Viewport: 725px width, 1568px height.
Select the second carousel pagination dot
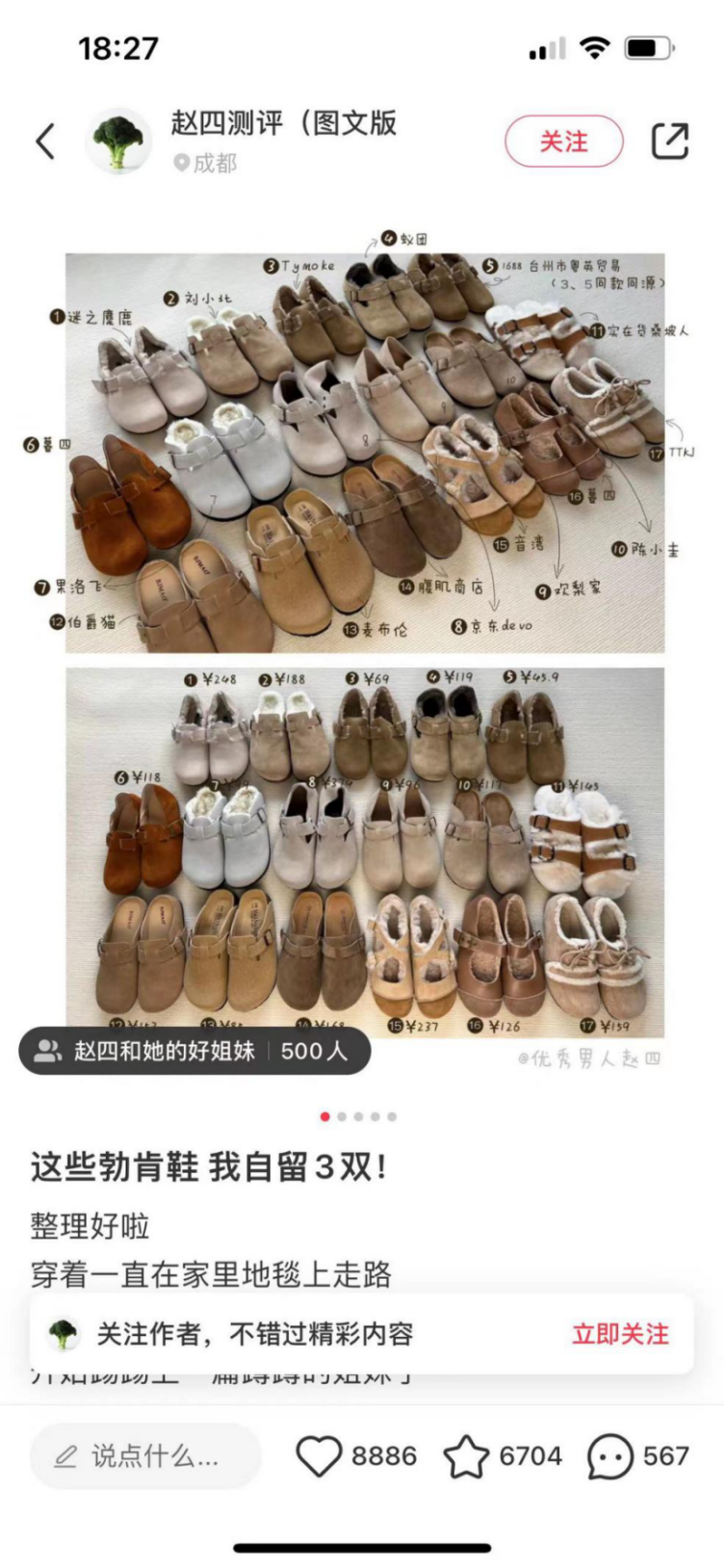click(342, 1118)
